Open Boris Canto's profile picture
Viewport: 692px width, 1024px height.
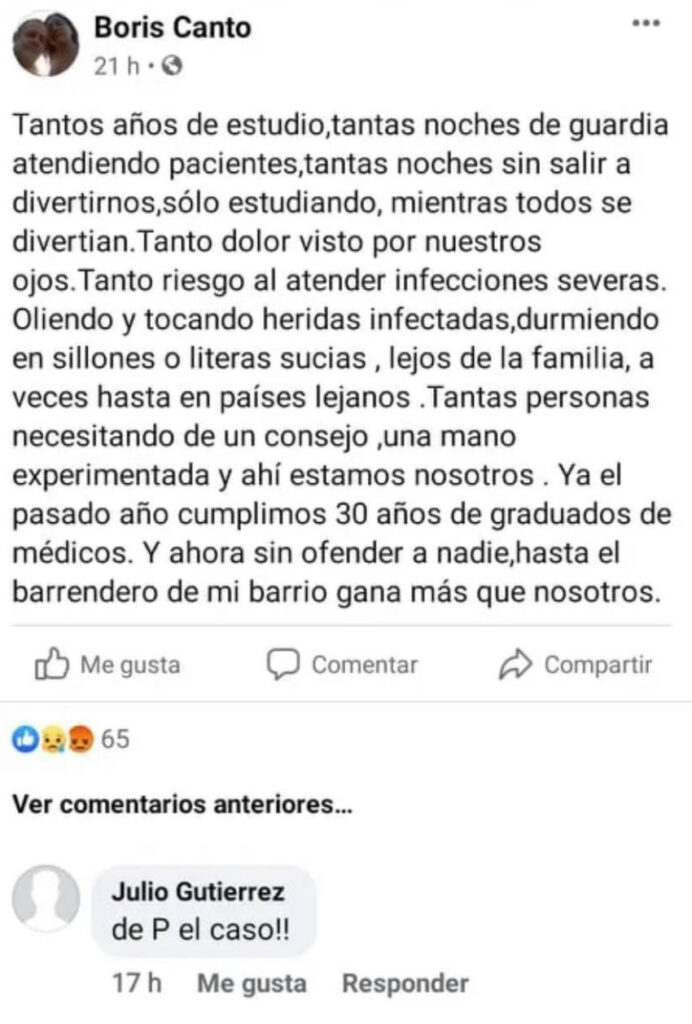[45, 45]
